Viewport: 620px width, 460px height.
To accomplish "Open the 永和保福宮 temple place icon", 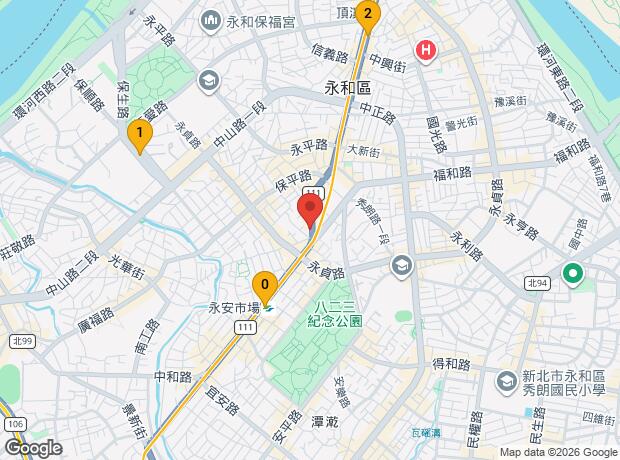I will click(210, 22).
